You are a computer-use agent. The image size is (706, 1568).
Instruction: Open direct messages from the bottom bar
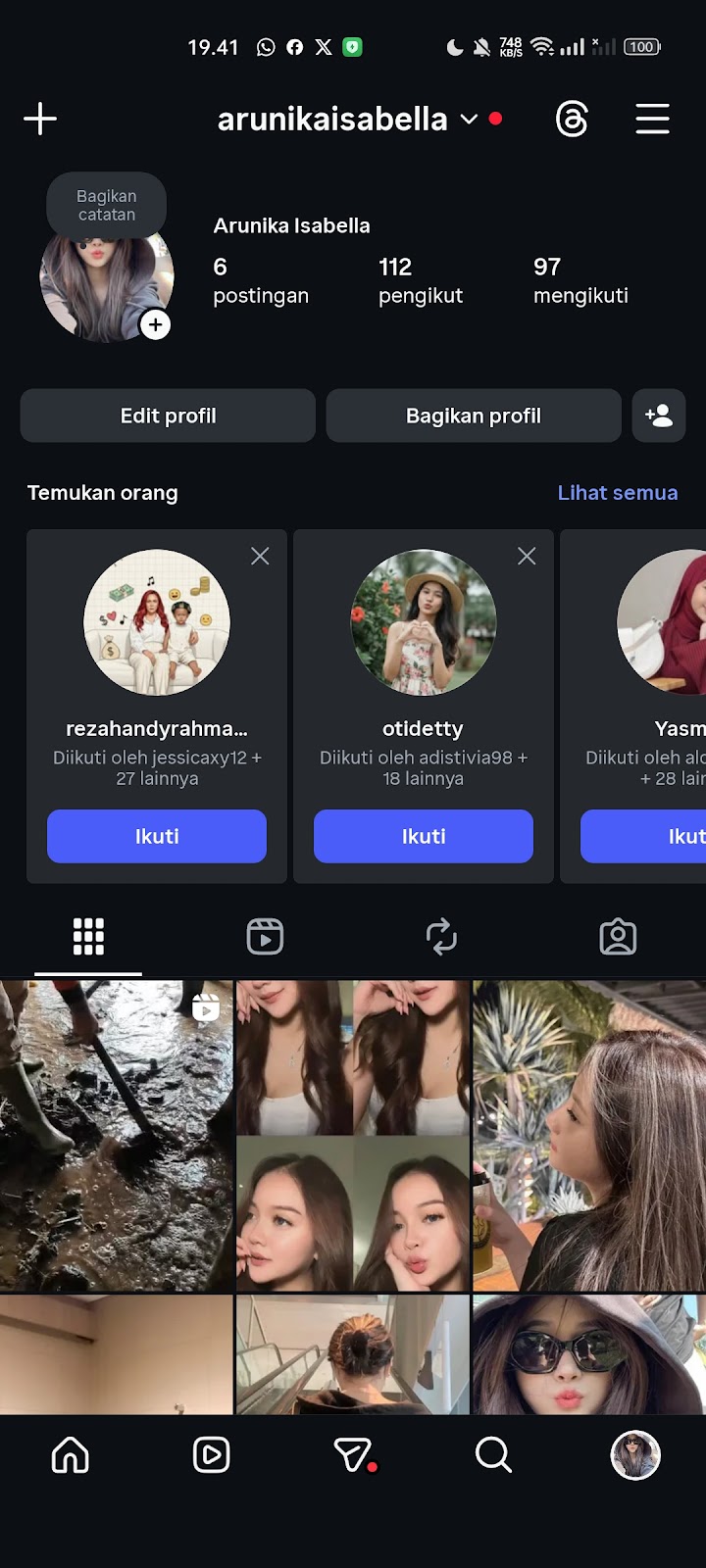click(353, 1455)
